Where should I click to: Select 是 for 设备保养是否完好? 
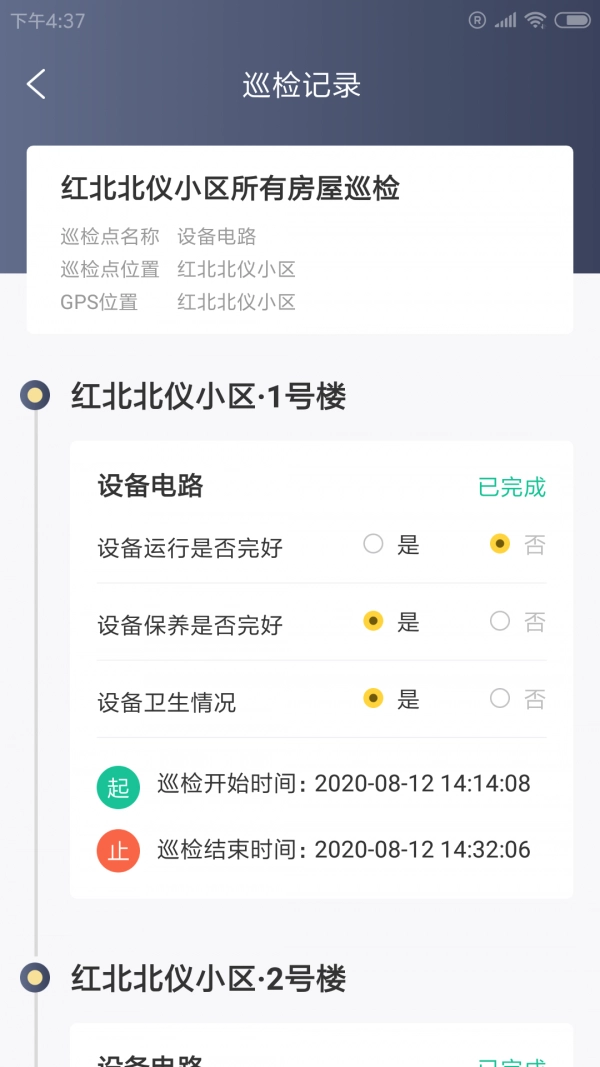pyautogui.click(x=374, y=622)
